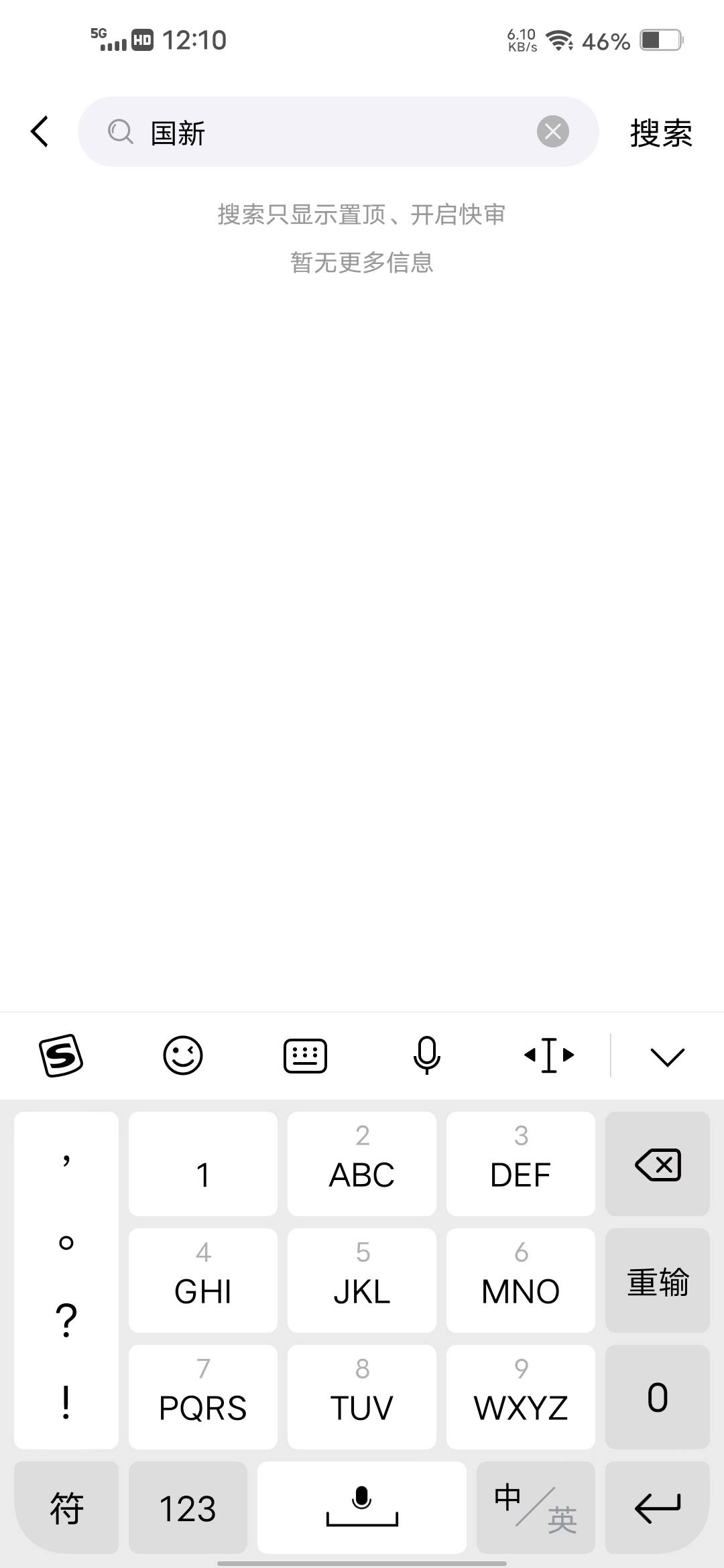Switch the keyboard layout via keyboard icon
Screen dimensions: 724x1568
(x=305, y=1056)
